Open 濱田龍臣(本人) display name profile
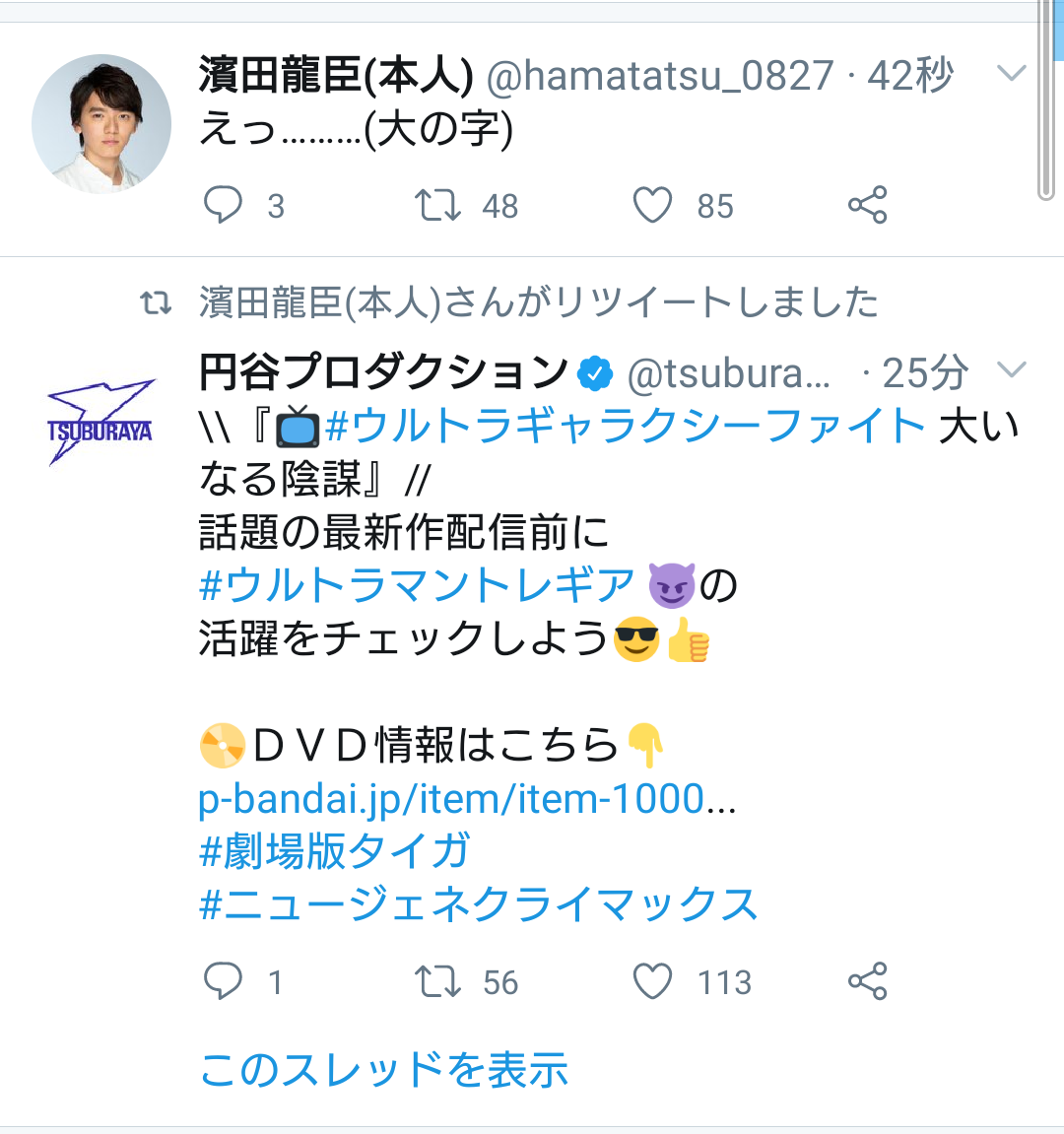The image size is (1064, 1134). click(x=336, y=76)
